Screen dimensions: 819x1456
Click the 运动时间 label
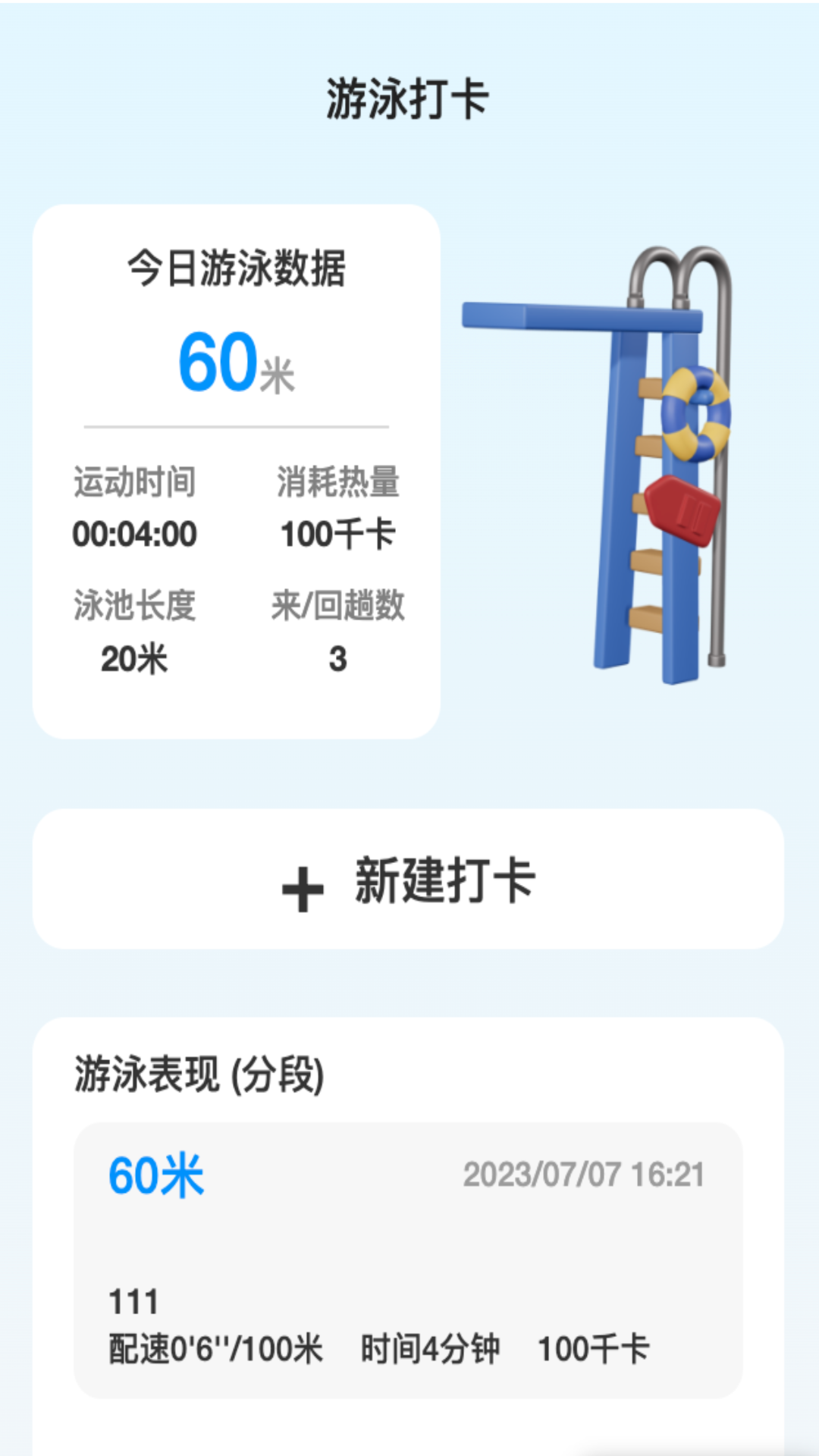(133, 482)
